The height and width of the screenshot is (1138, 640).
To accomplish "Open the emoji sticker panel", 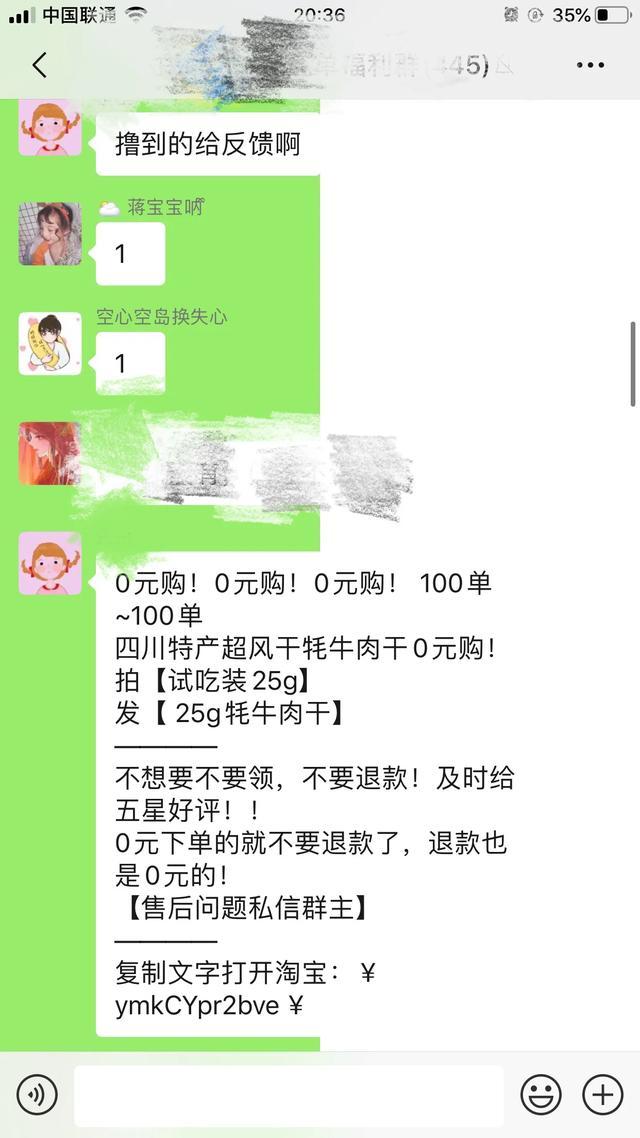I will pos(541,1094).
